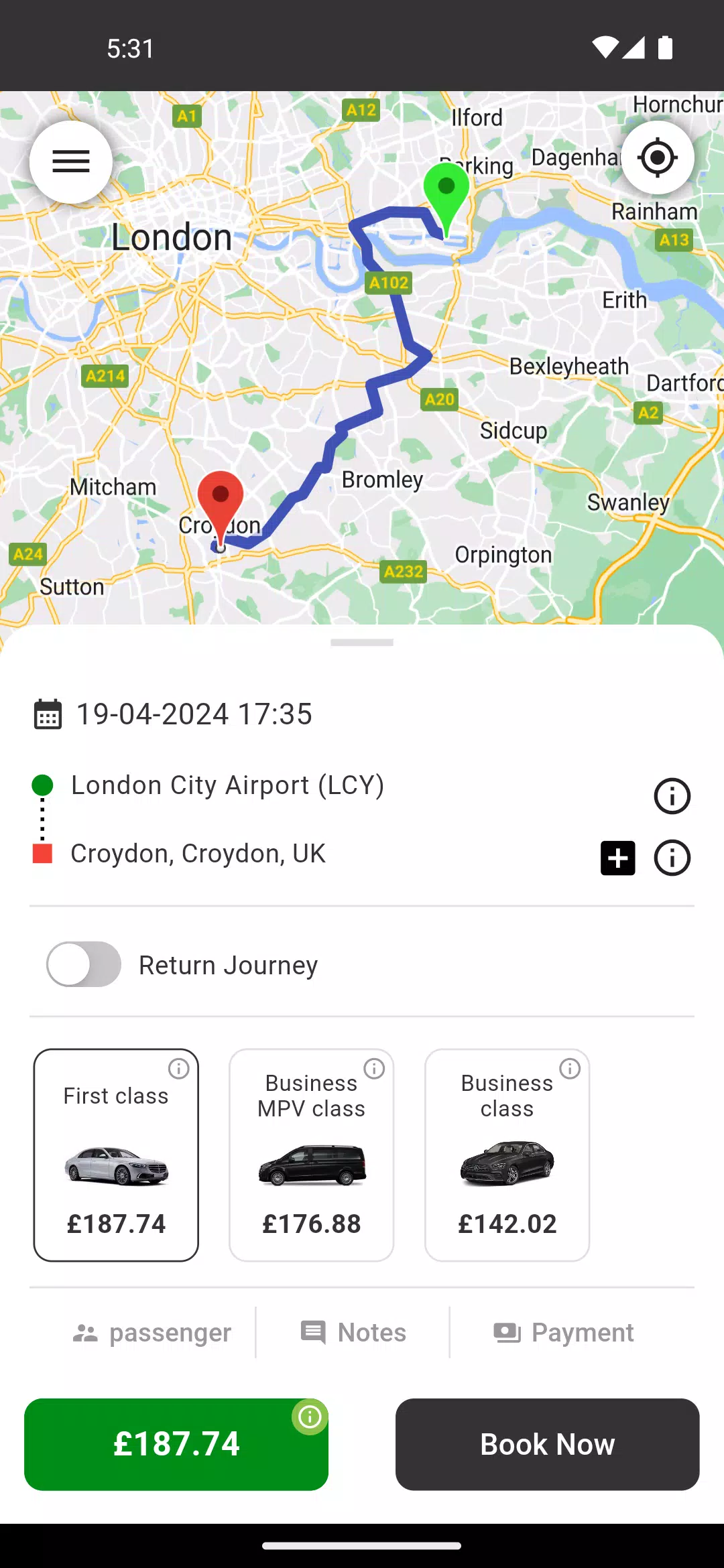Tap the Book Now button
The image size is (724, 1568).
pyautogui.click(x=547, y=1444)
